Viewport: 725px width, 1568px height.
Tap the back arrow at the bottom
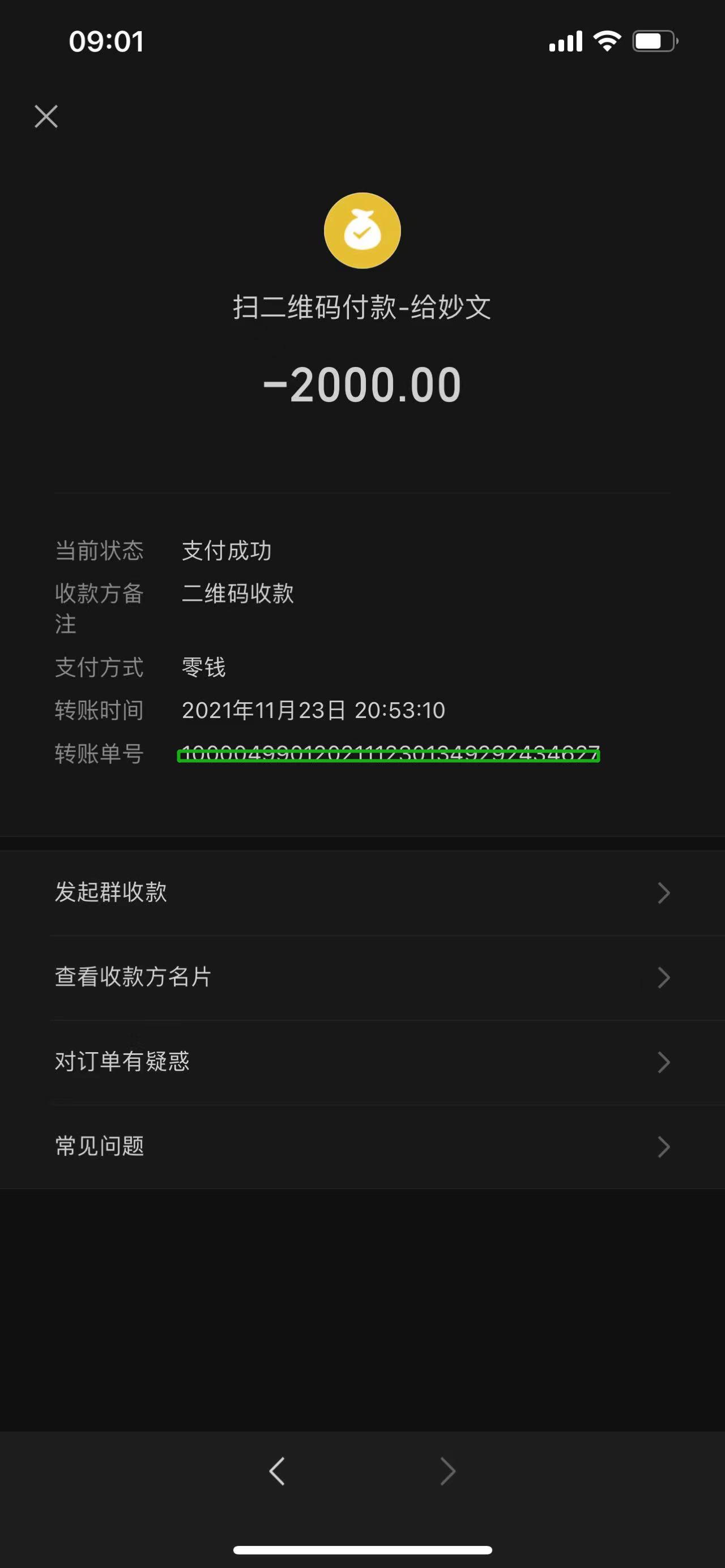[x=276, y=1471]
